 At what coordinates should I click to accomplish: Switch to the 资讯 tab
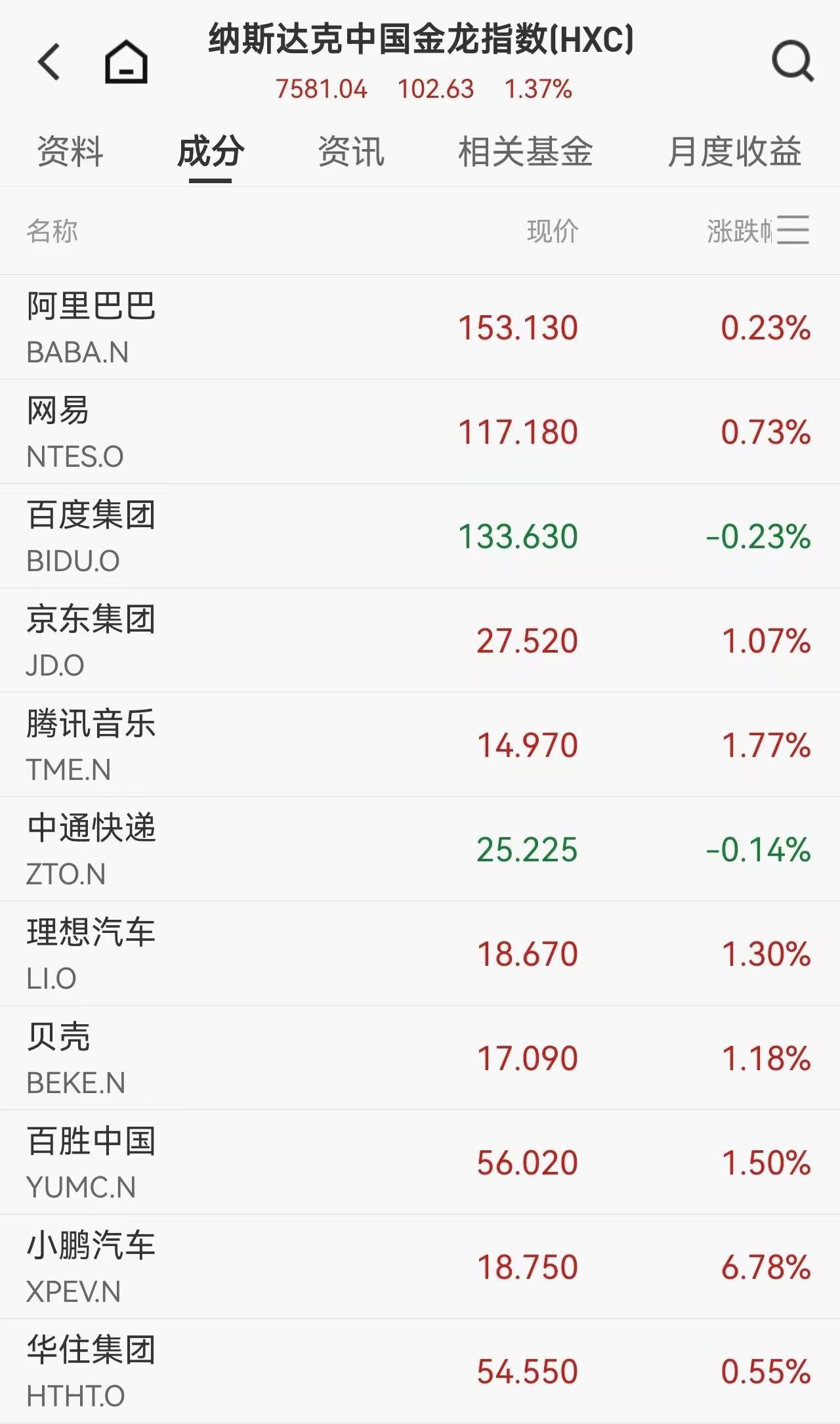(351, 152)
